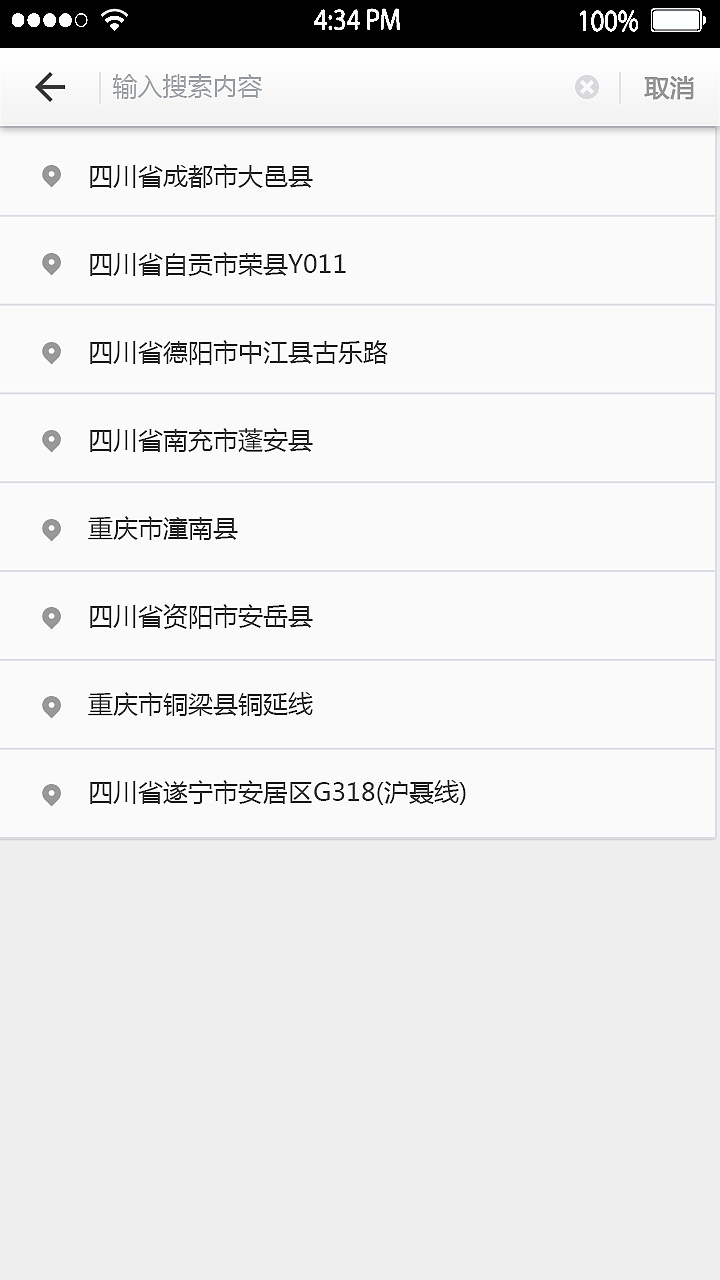Open 四川省德阳市中江县古乐路 result
Image resolution: width=720 pixels, height=1280 pixels.
[238, 353]
